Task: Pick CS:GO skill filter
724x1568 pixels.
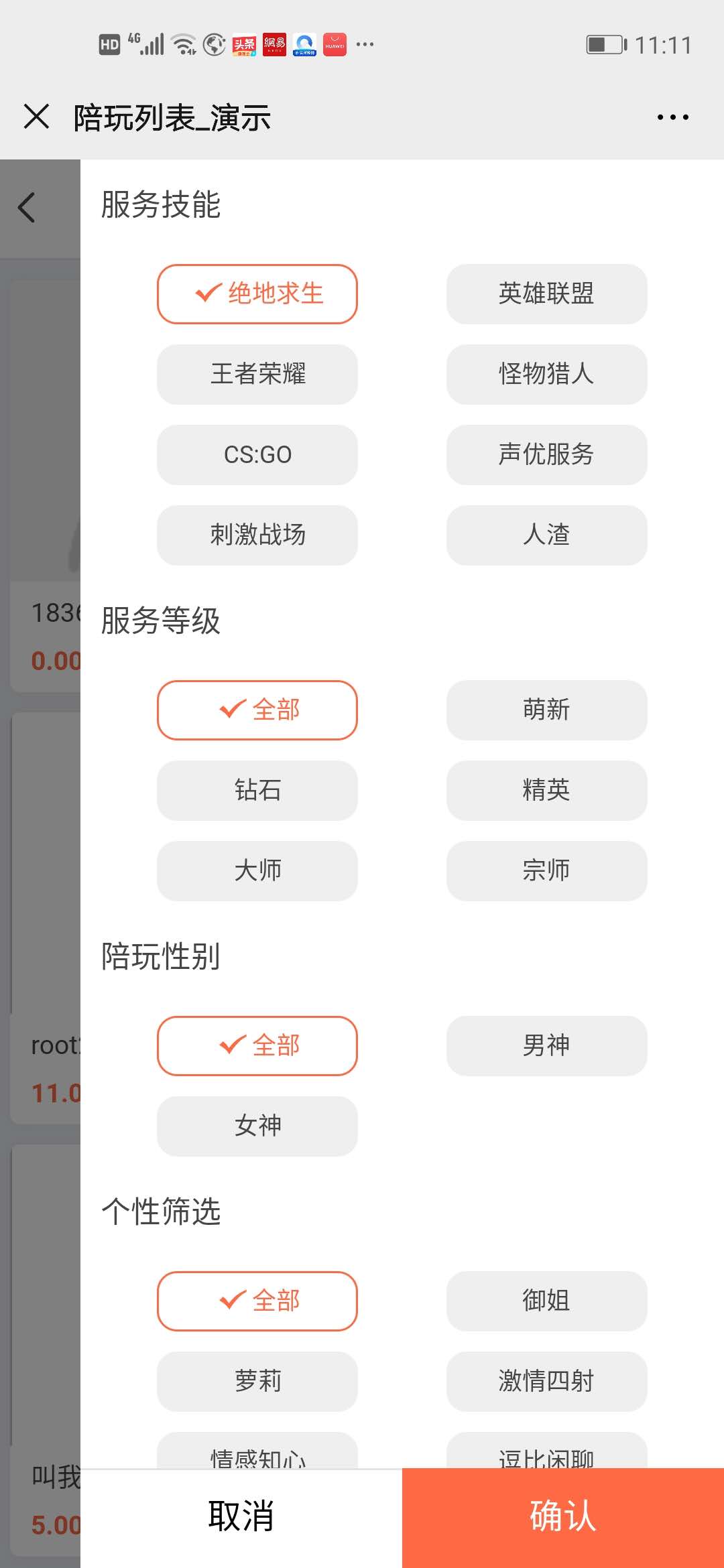Action: 257,454
